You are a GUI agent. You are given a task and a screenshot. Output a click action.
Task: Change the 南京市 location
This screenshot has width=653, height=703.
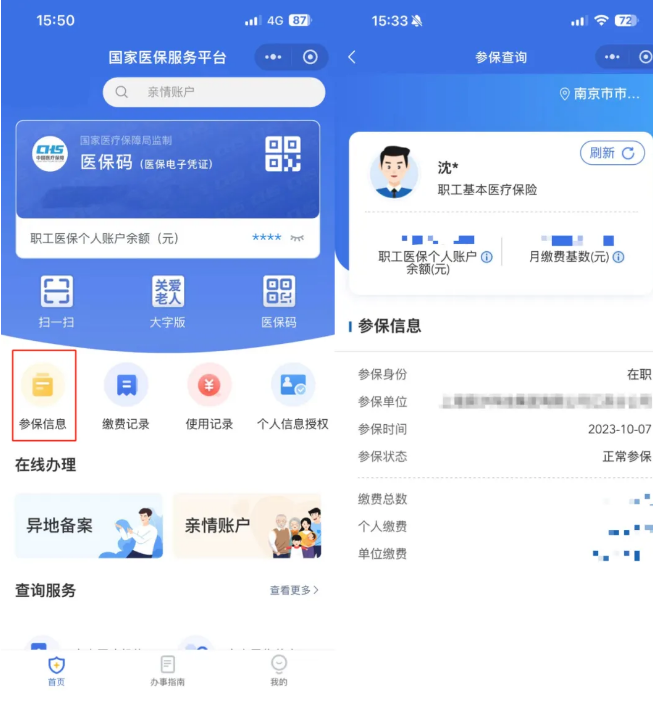click(x=605, y=93)
